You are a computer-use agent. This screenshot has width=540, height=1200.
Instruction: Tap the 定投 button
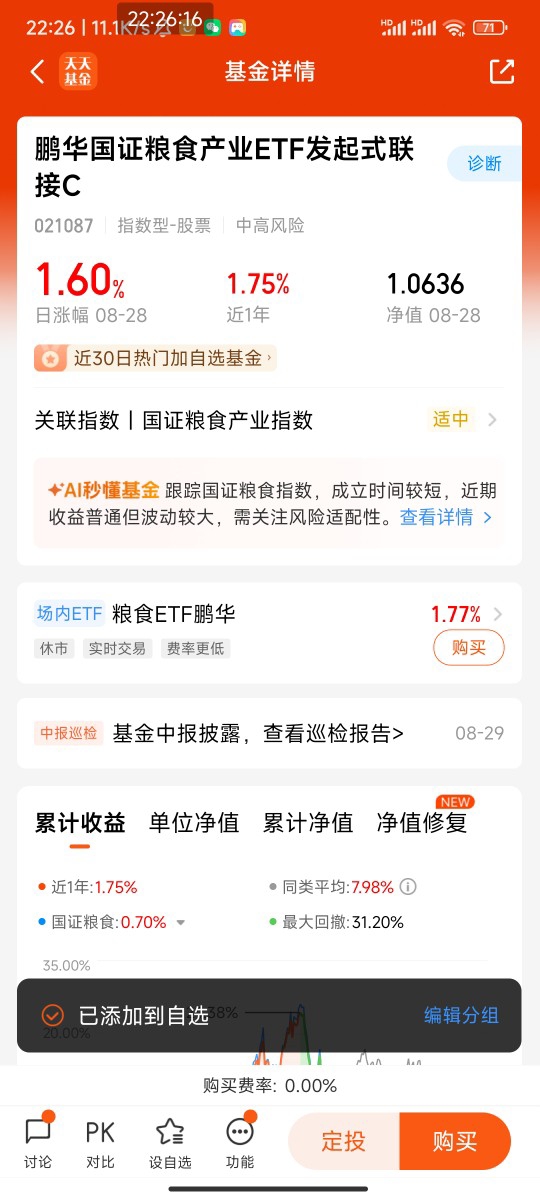coord(344,1141)
